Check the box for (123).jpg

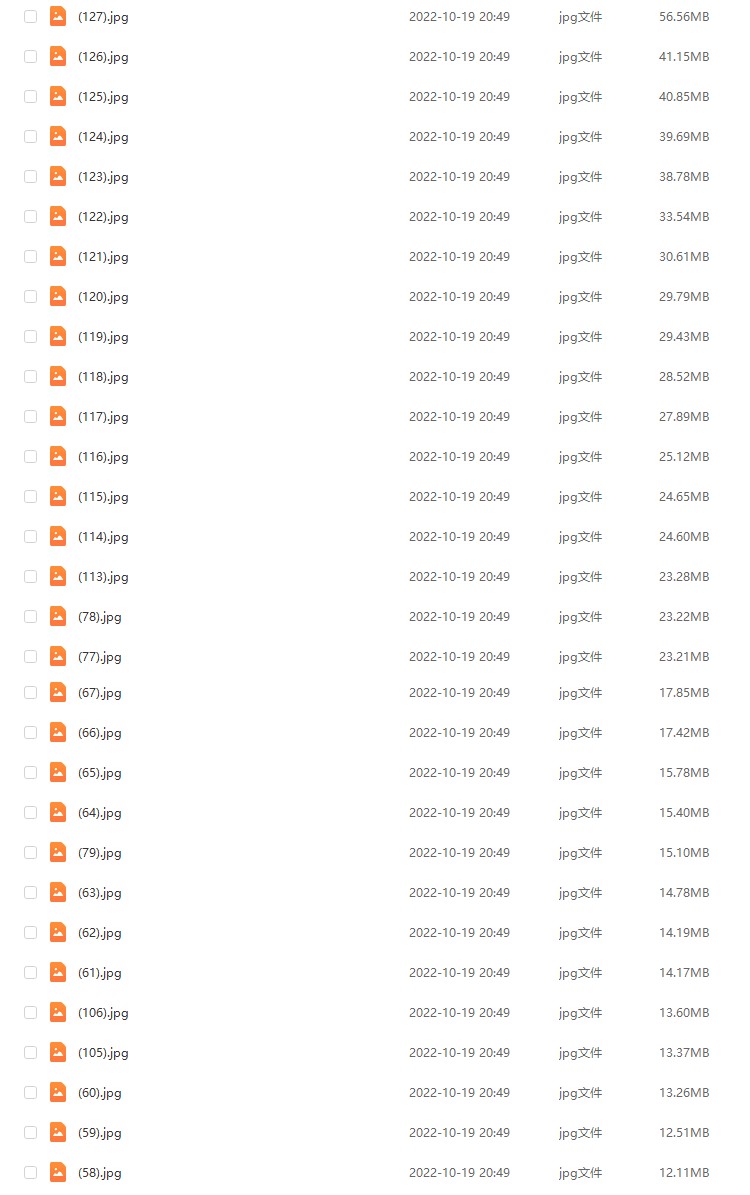pyautogui.click(x=30, y=177)
